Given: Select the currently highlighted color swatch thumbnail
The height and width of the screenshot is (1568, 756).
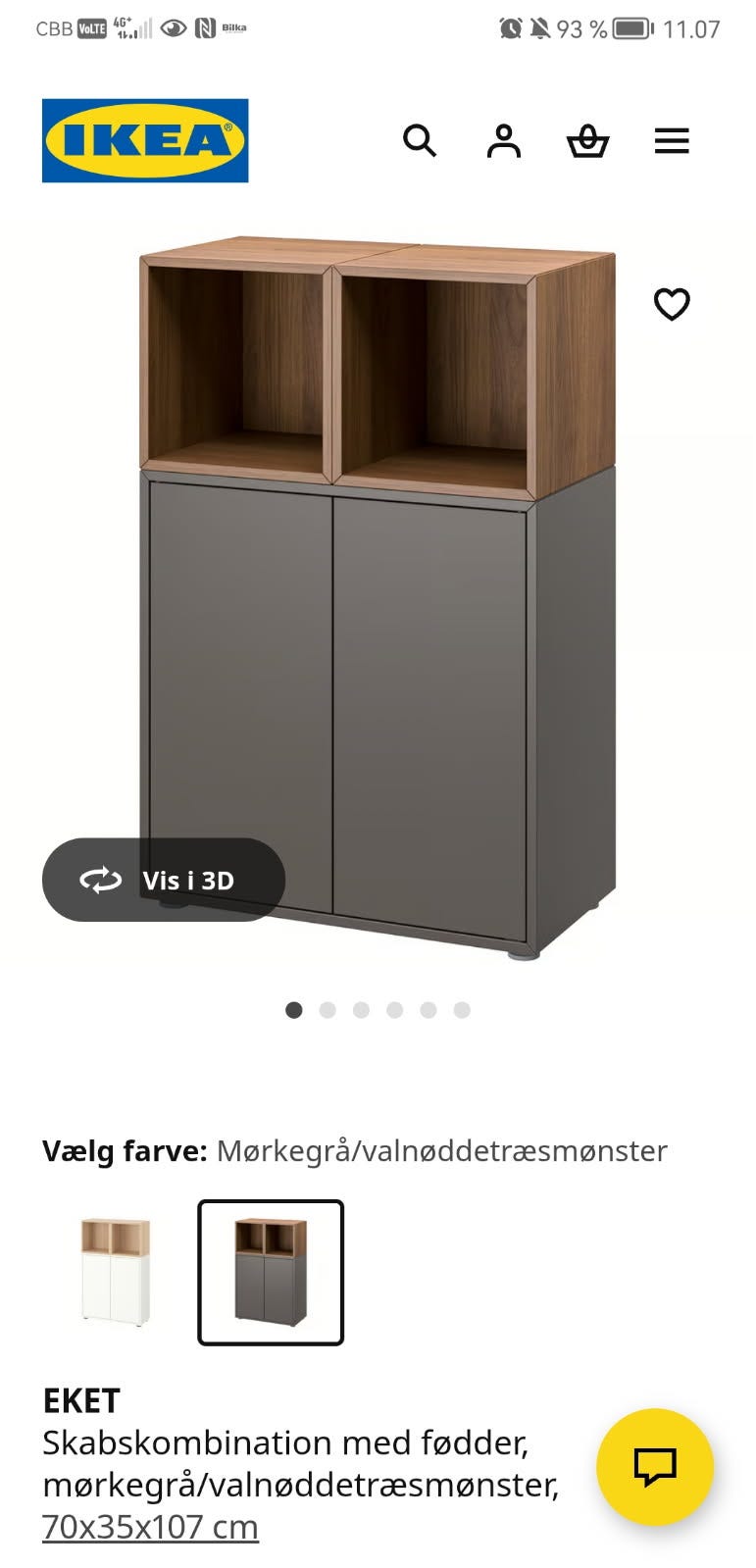Looking at the screenshot, I should tap(272, 1270).
